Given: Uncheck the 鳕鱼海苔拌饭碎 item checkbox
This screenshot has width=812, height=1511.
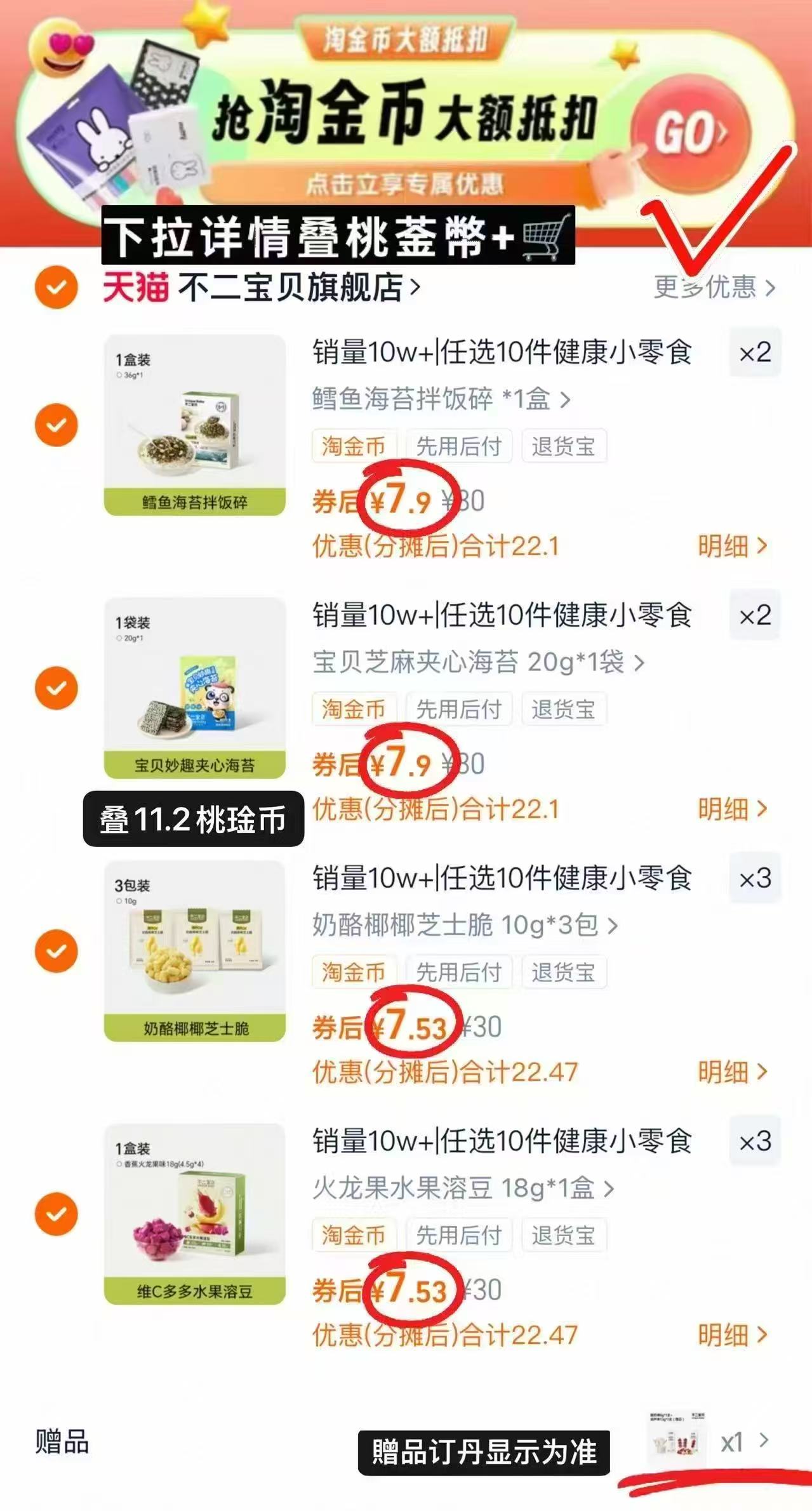Looking at the screenshot, I should click(57, 424).
